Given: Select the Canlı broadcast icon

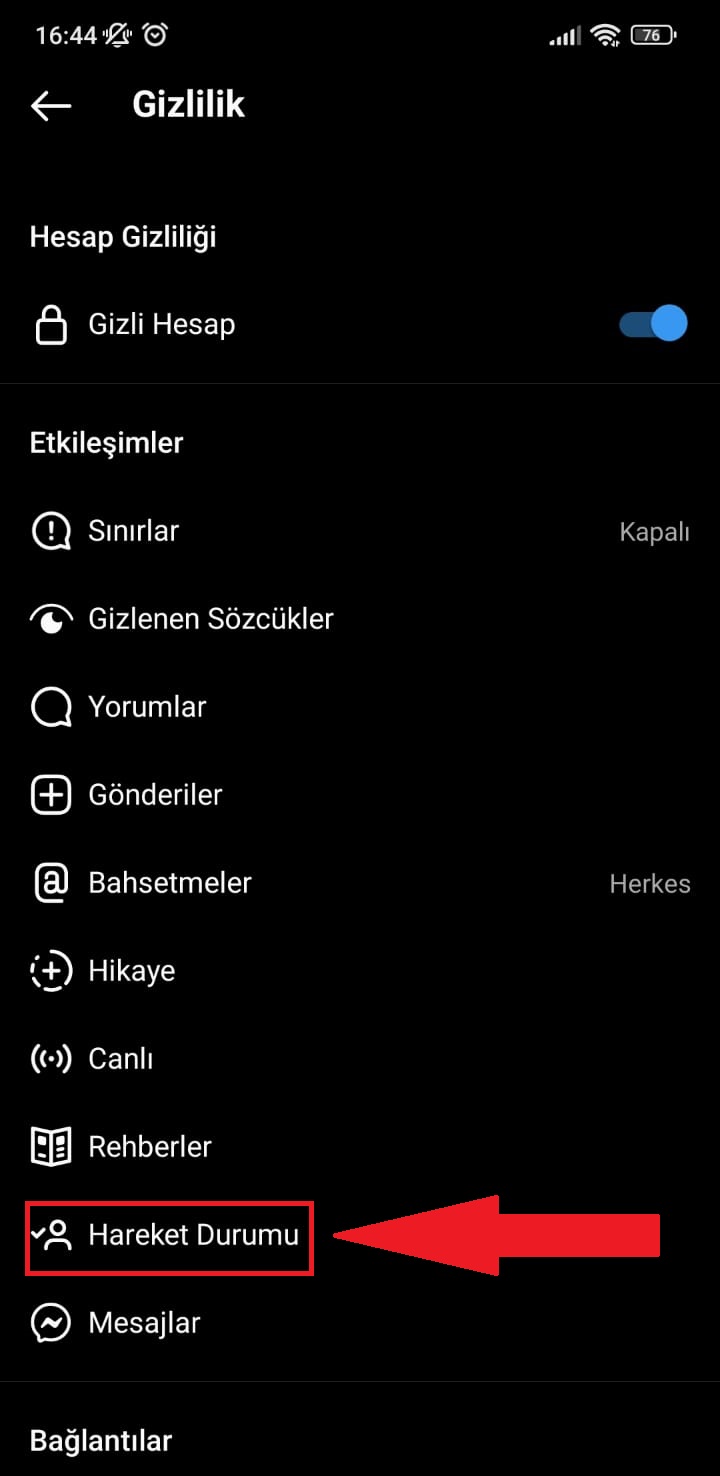Looking at the screenshot, I should 50,1058.
